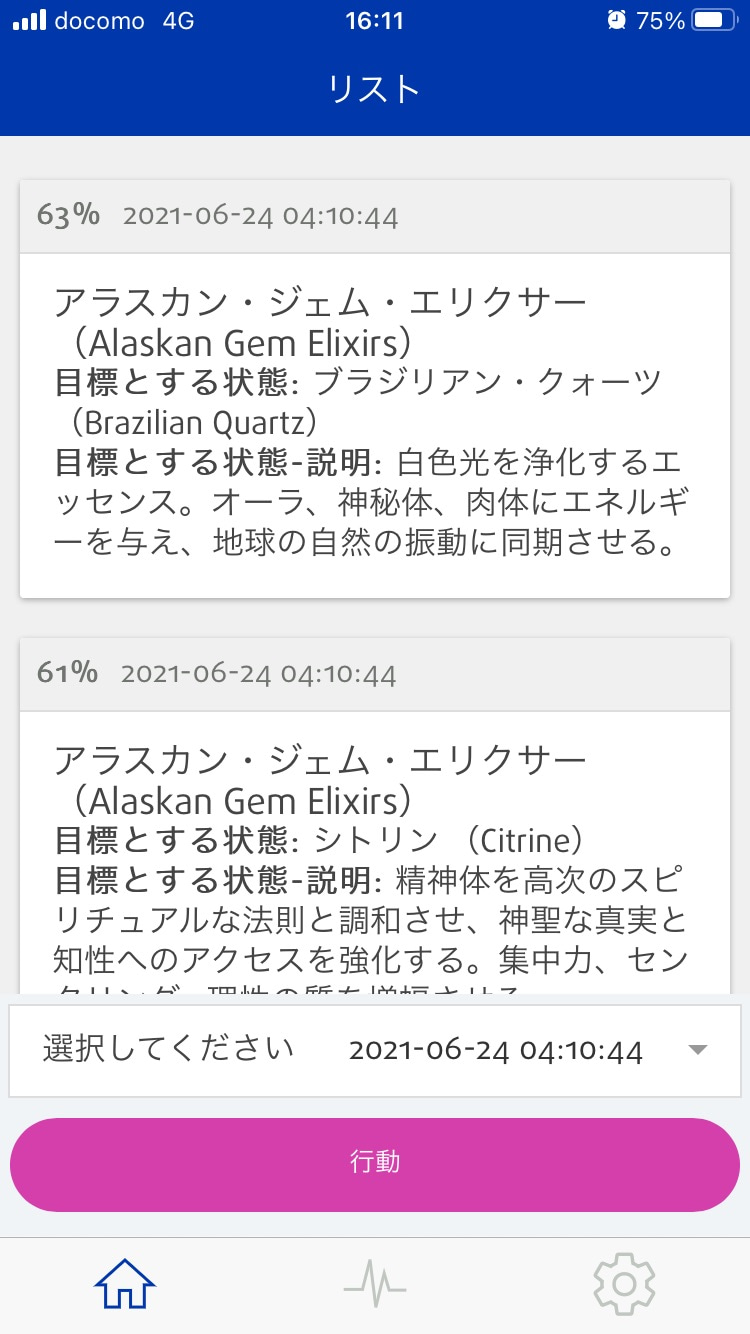The width and height of the screenshot is (750, 1334).
Task: Switch to the home tab
Action: [x=124, y=1282]
